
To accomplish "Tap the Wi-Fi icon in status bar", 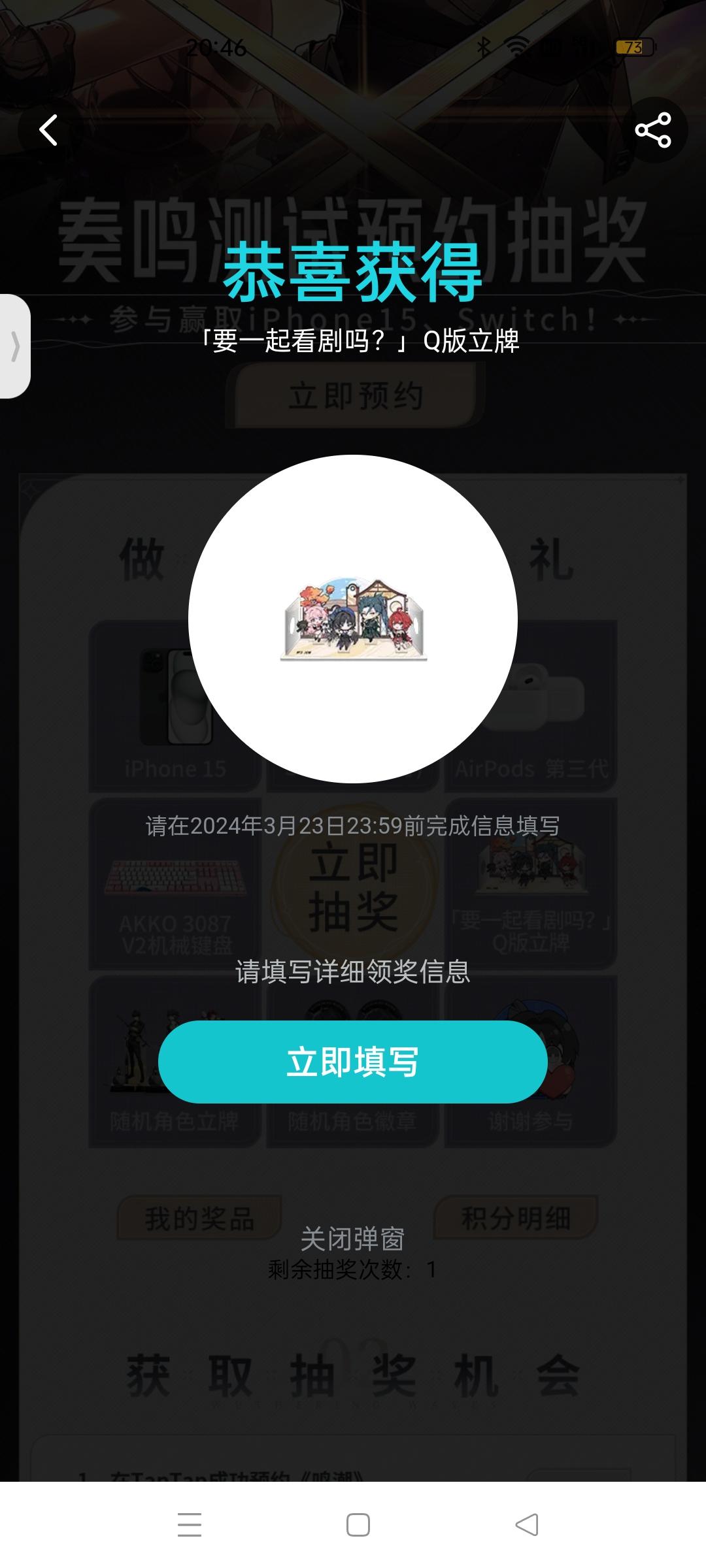I will point(516,48).
